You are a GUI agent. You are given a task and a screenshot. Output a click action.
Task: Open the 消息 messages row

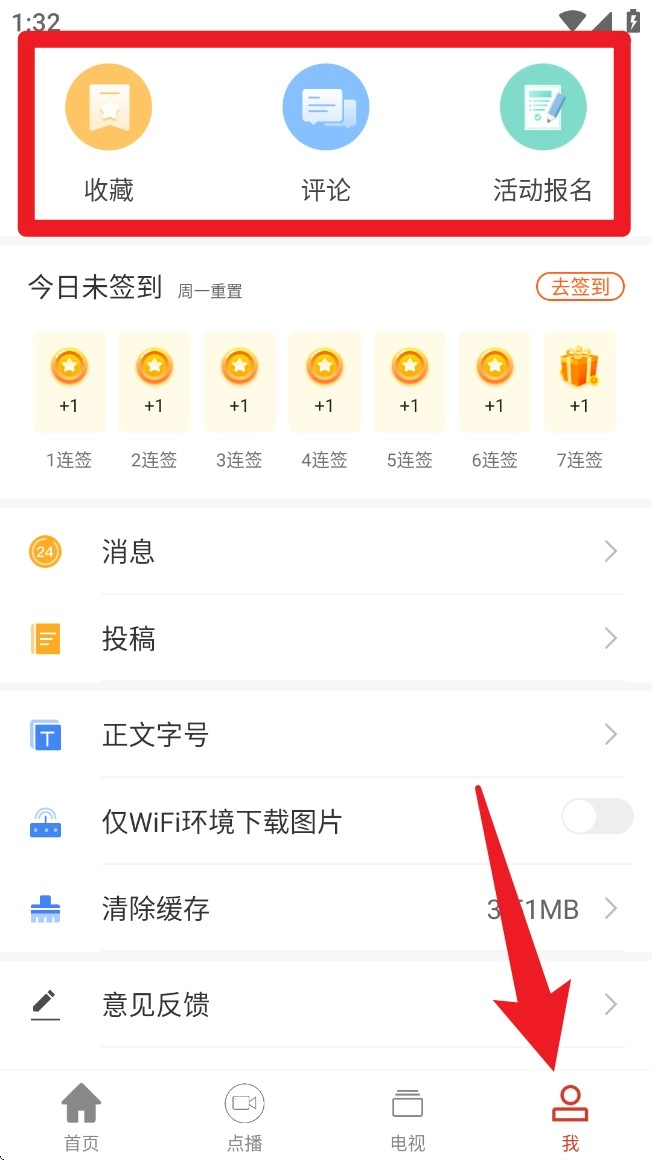(326, 551)
